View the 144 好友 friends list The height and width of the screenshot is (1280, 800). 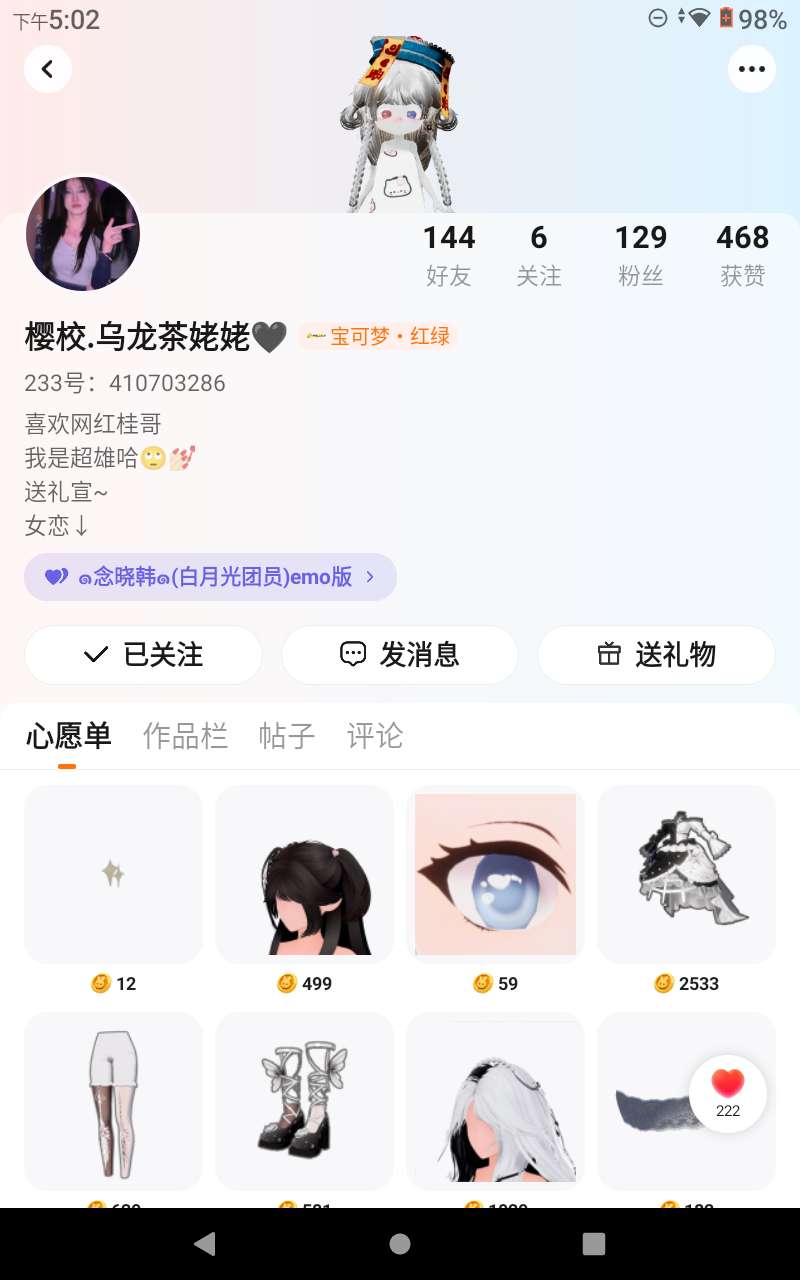448,255
